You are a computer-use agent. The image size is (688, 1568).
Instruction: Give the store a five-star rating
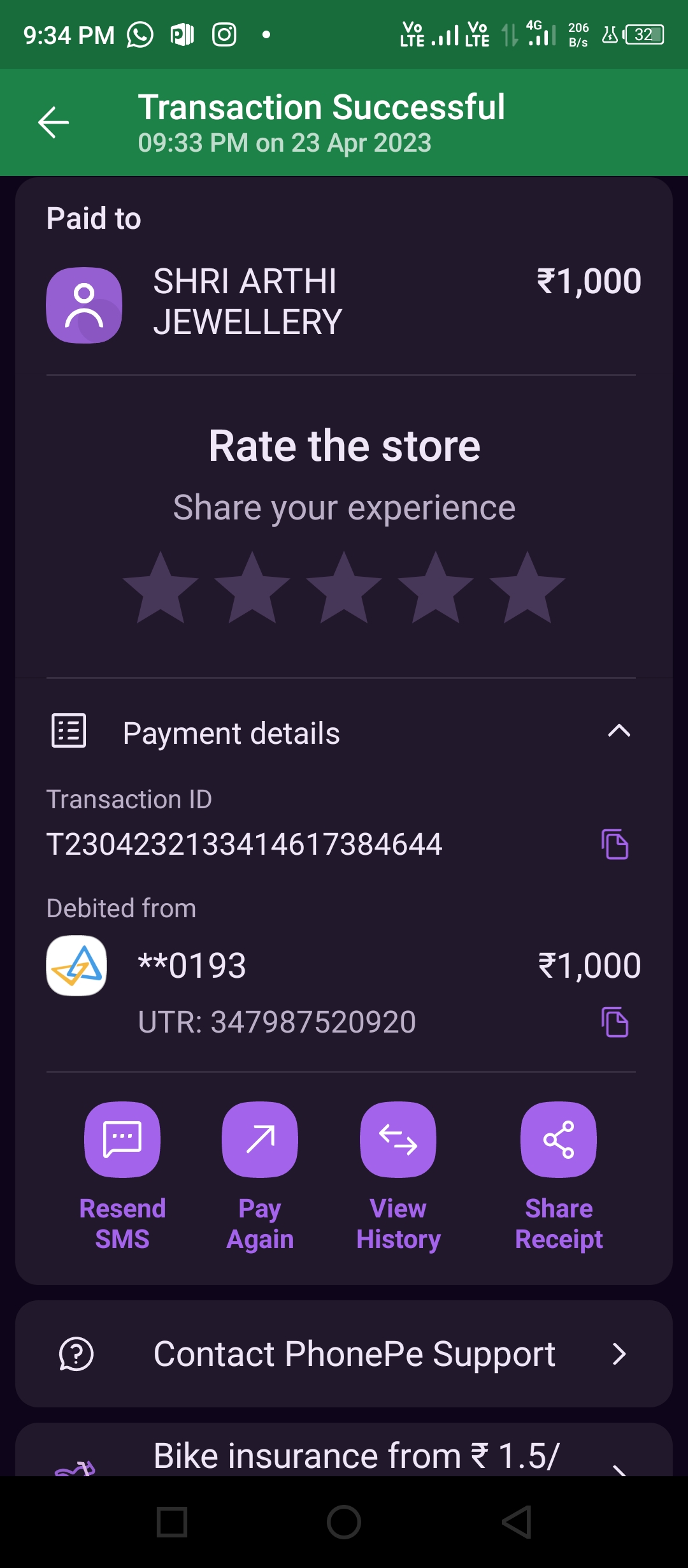click(527, 589)
